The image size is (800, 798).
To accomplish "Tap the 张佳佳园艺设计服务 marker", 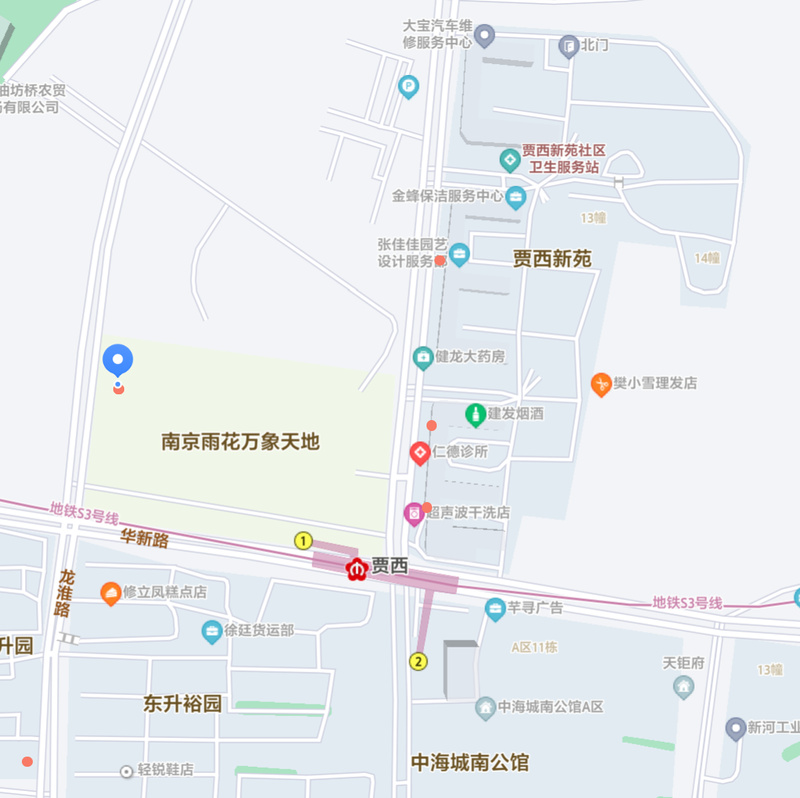I will [459, 253].
